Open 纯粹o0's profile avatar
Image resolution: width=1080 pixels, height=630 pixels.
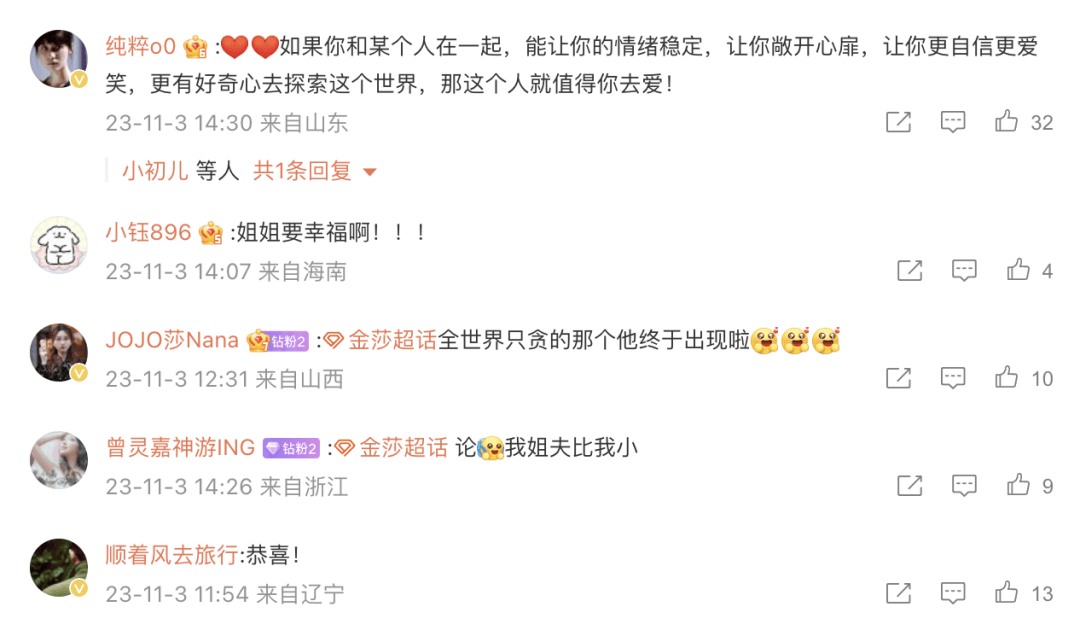[x=58, y=58]
